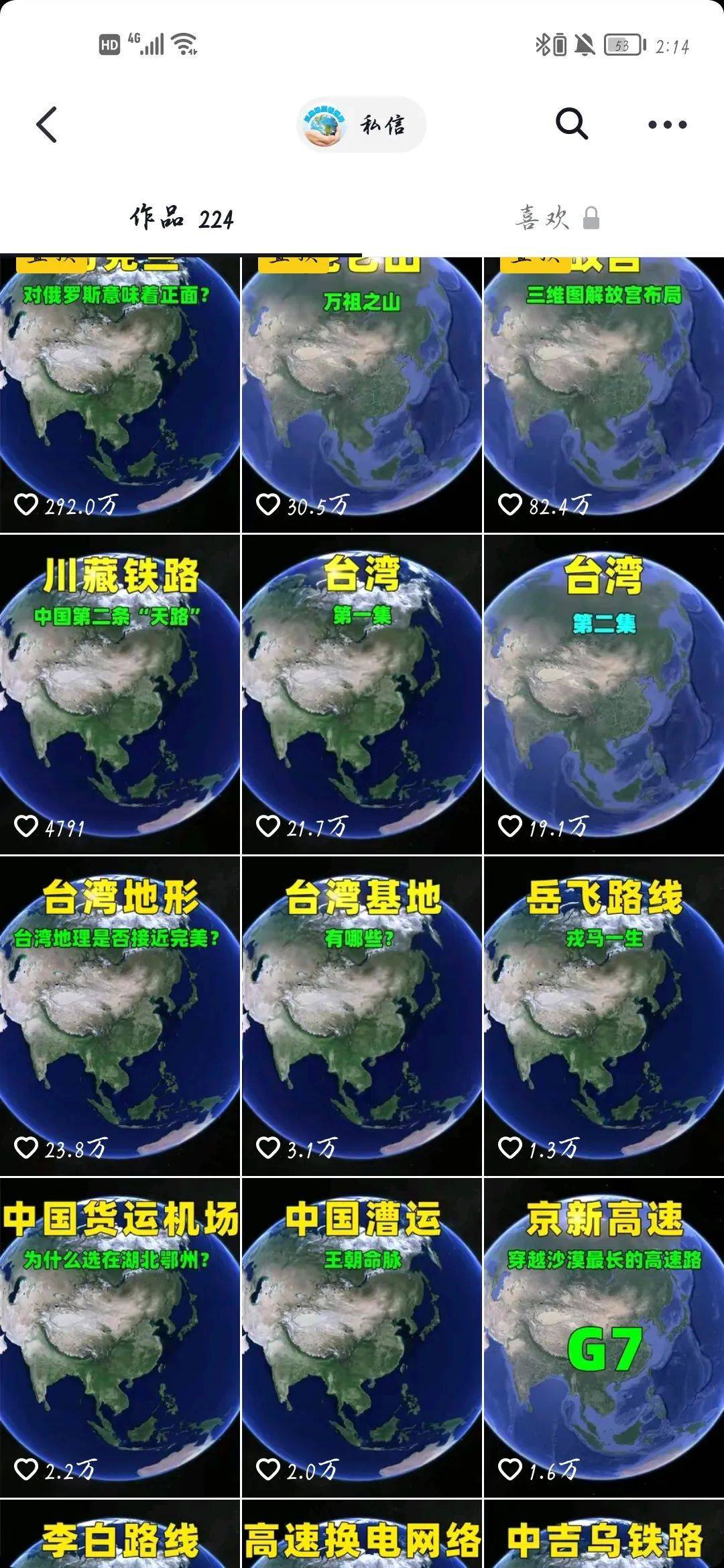Open the 私信 private message button
724x1568 pixels.
pos(361,125)
